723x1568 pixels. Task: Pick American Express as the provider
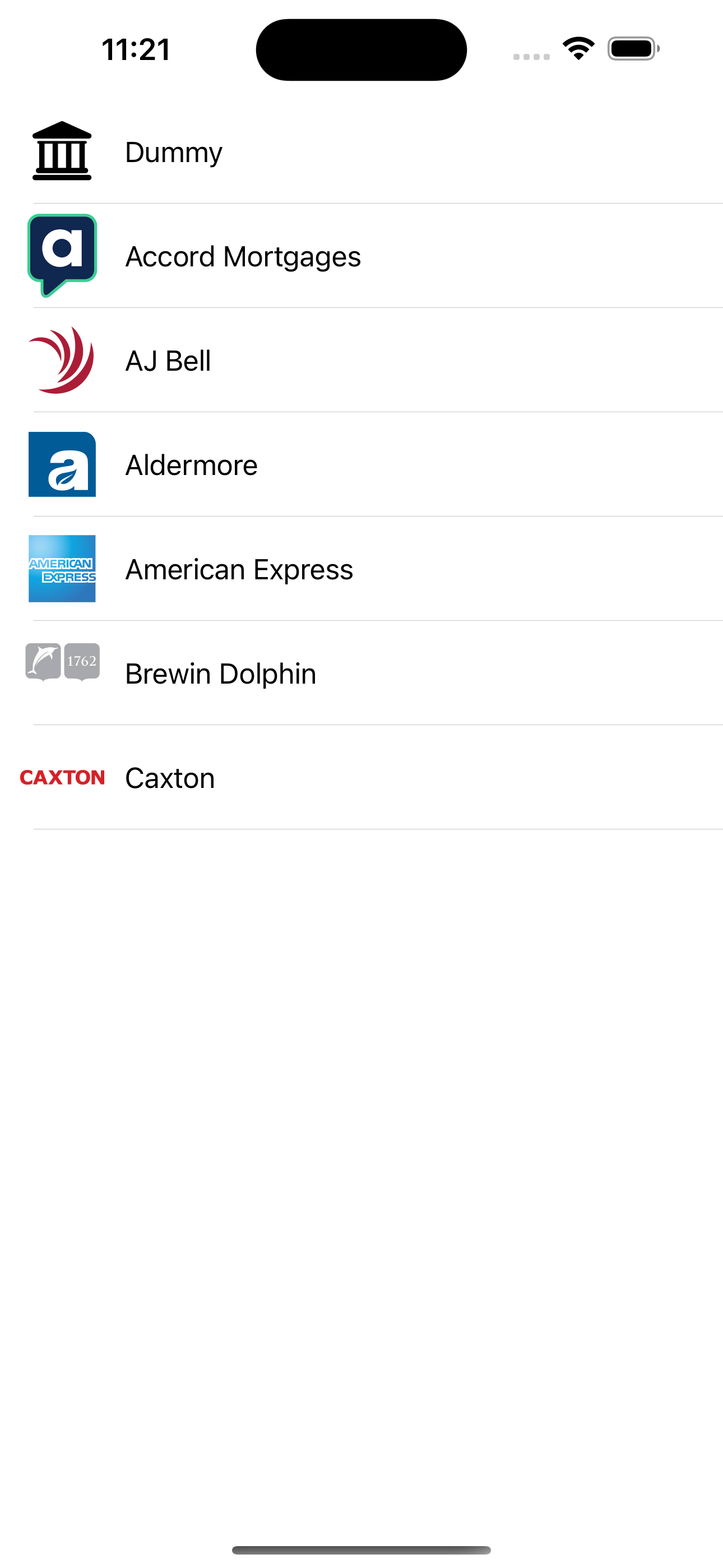(x=361, y=569)
